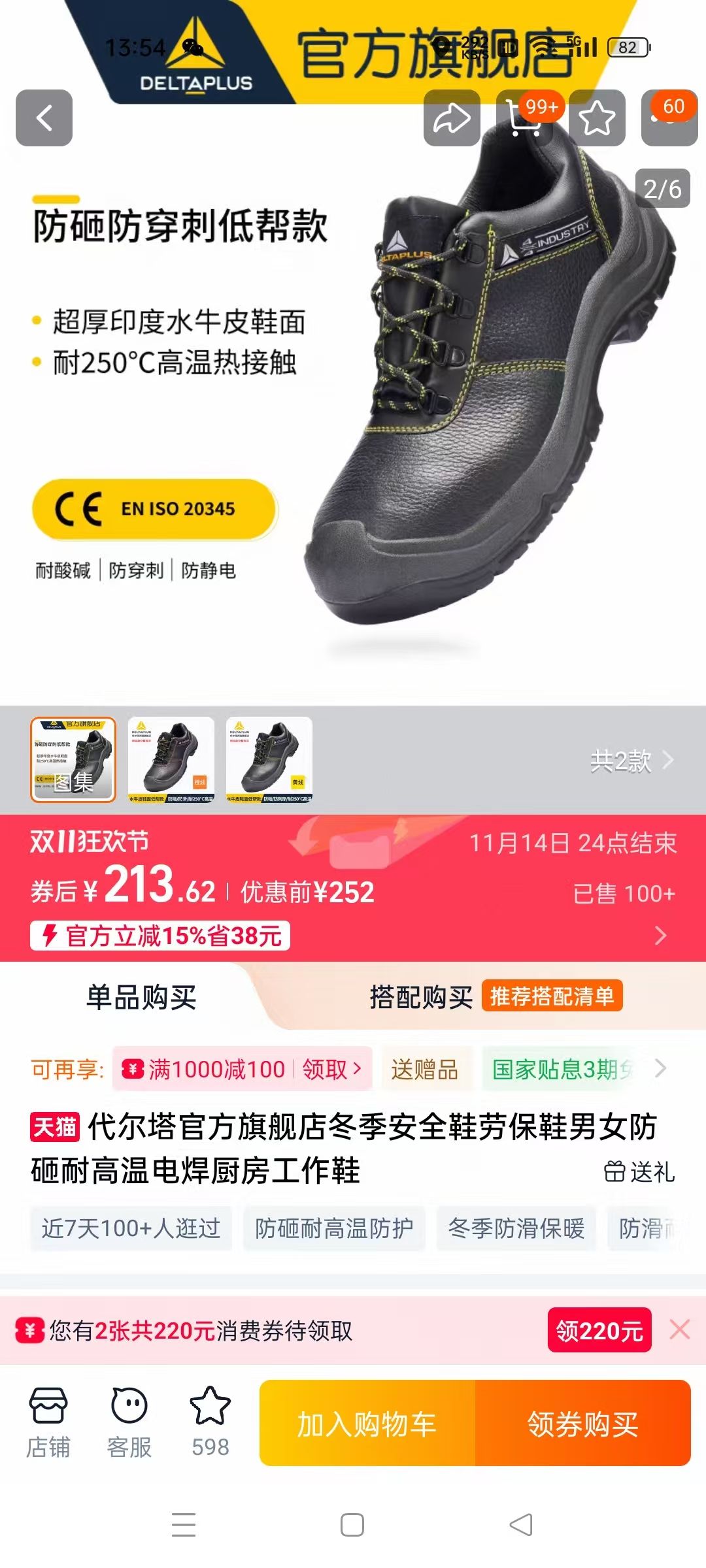Screen dimensions: 706x1568
Task: Switch to the 单品购买 tab
Action: (x=141, y=998)
